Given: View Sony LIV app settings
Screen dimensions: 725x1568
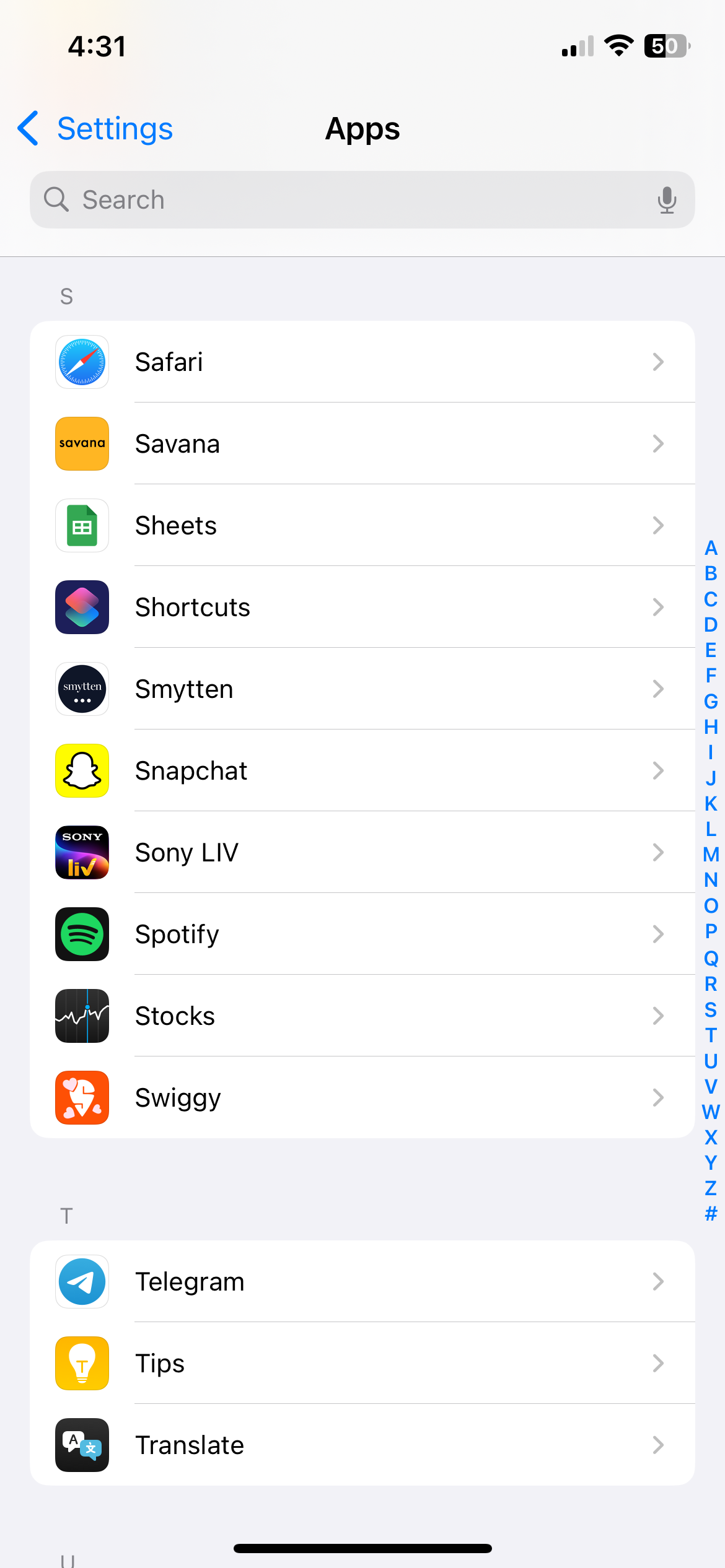Looking at the screenshot, I should coord(362,853).
